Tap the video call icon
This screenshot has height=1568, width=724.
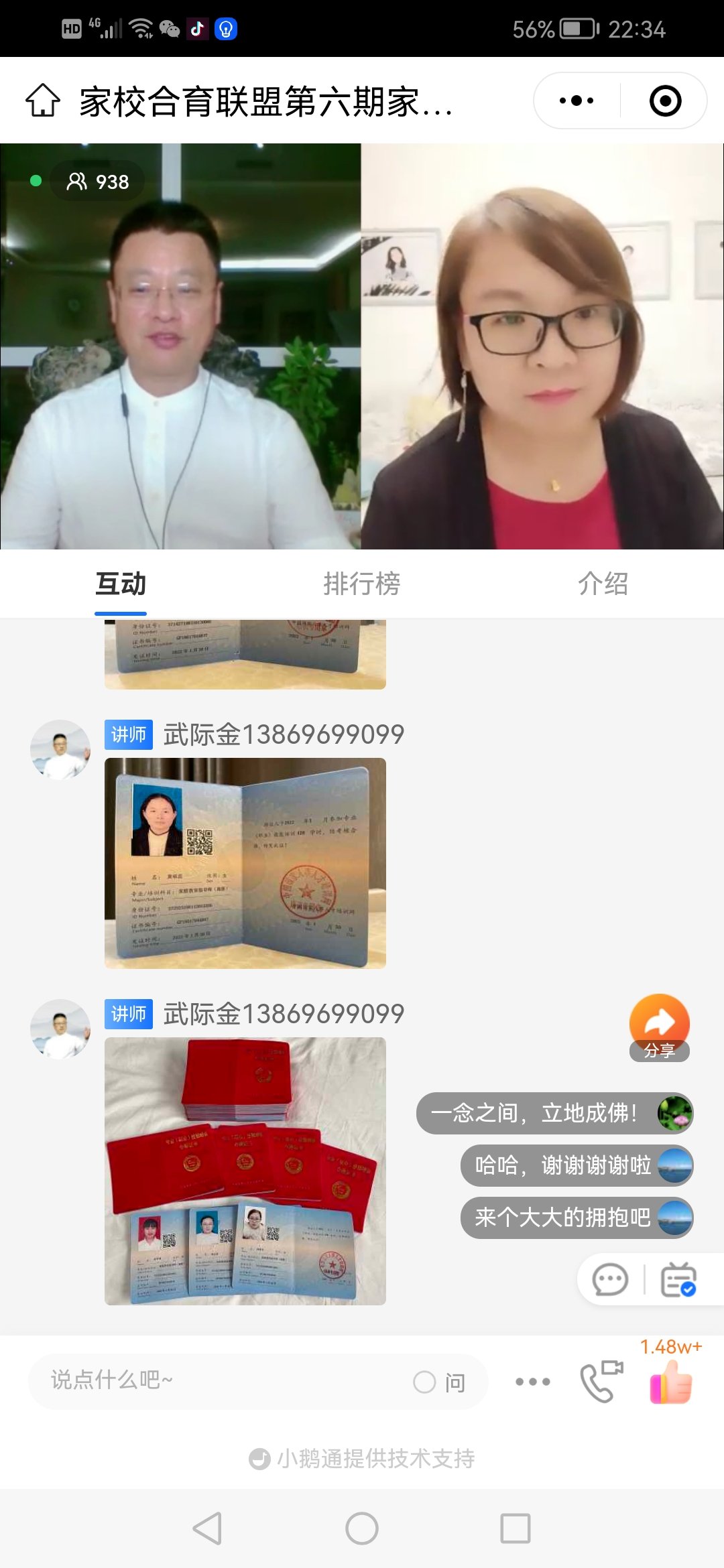[x=601, y=1382]
